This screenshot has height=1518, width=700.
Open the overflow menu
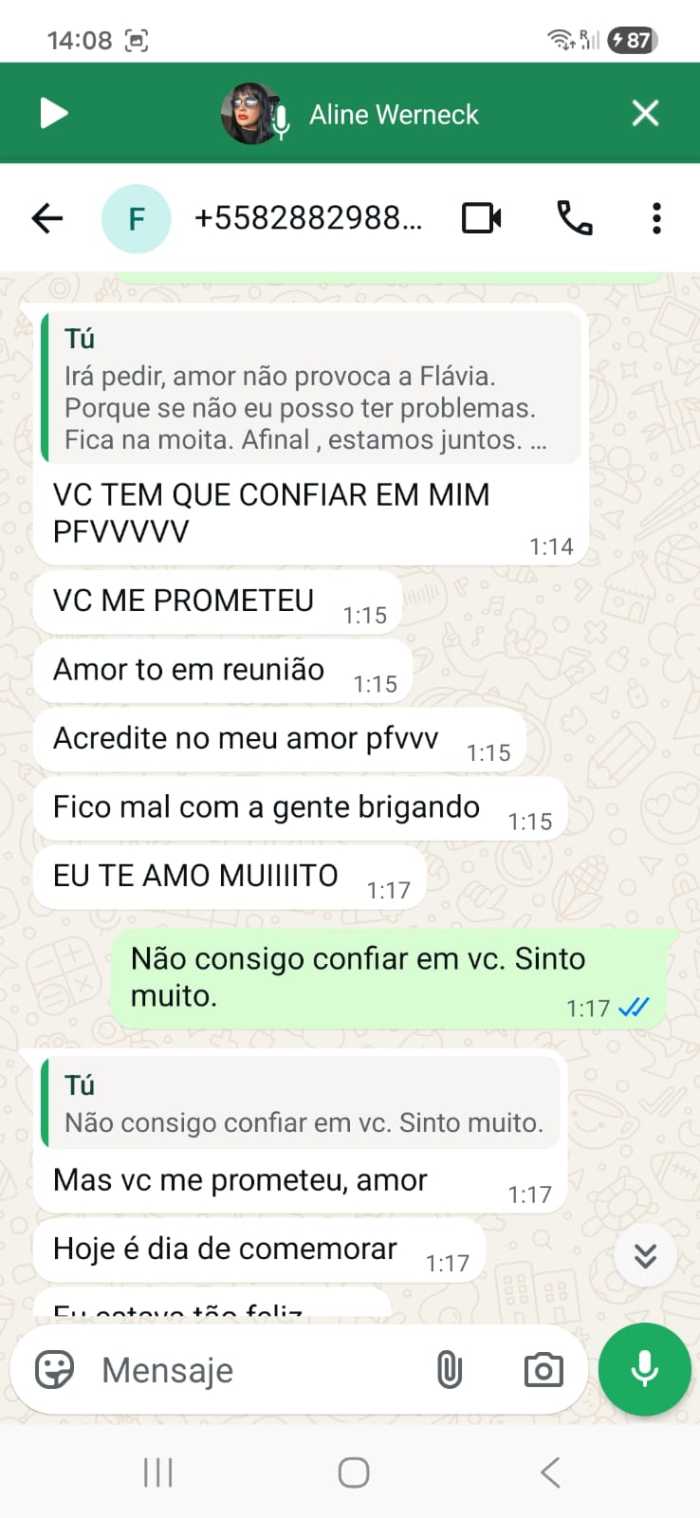(x=656, y=218)
